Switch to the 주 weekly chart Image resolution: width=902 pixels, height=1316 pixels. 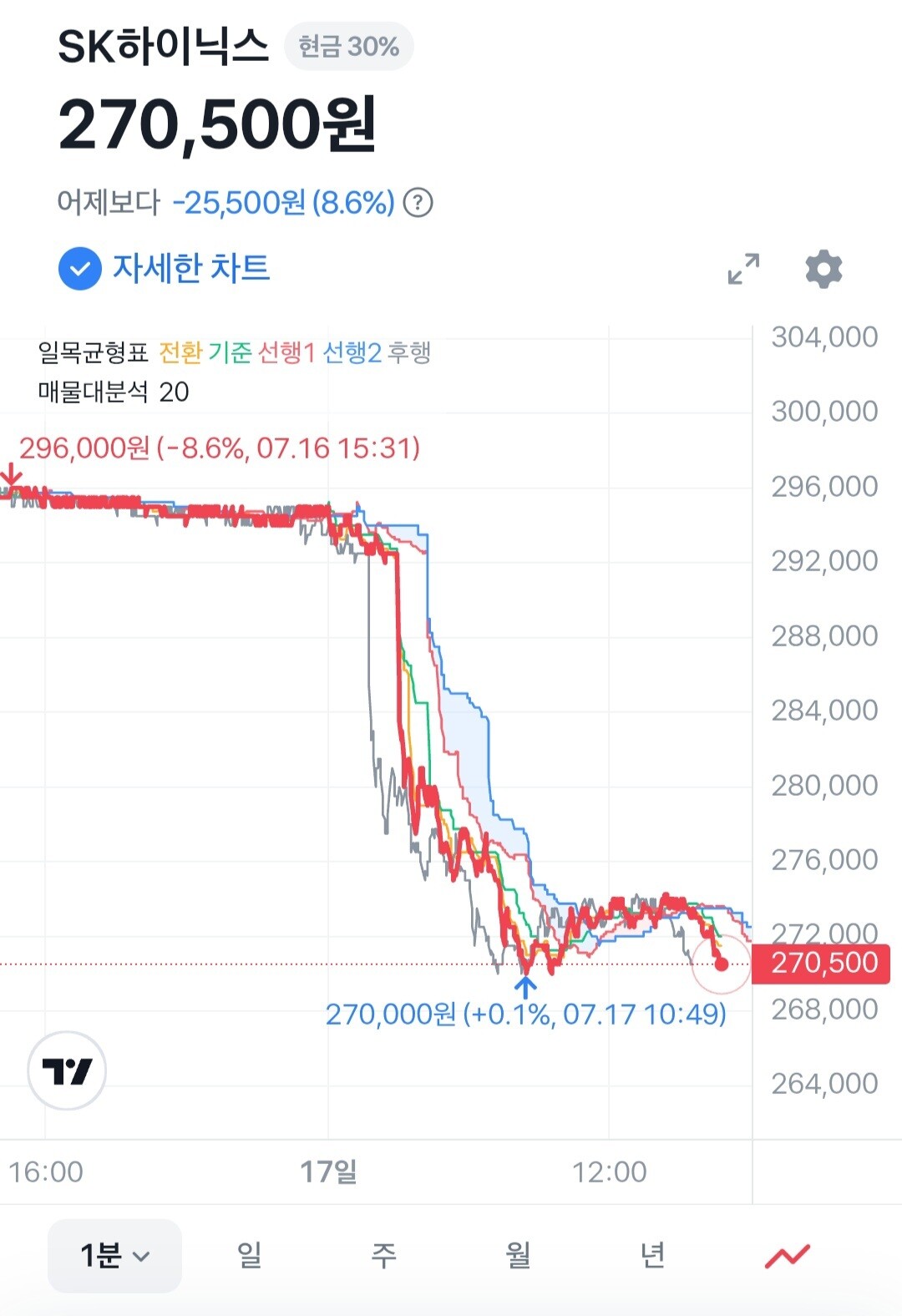coord(383,1255)
